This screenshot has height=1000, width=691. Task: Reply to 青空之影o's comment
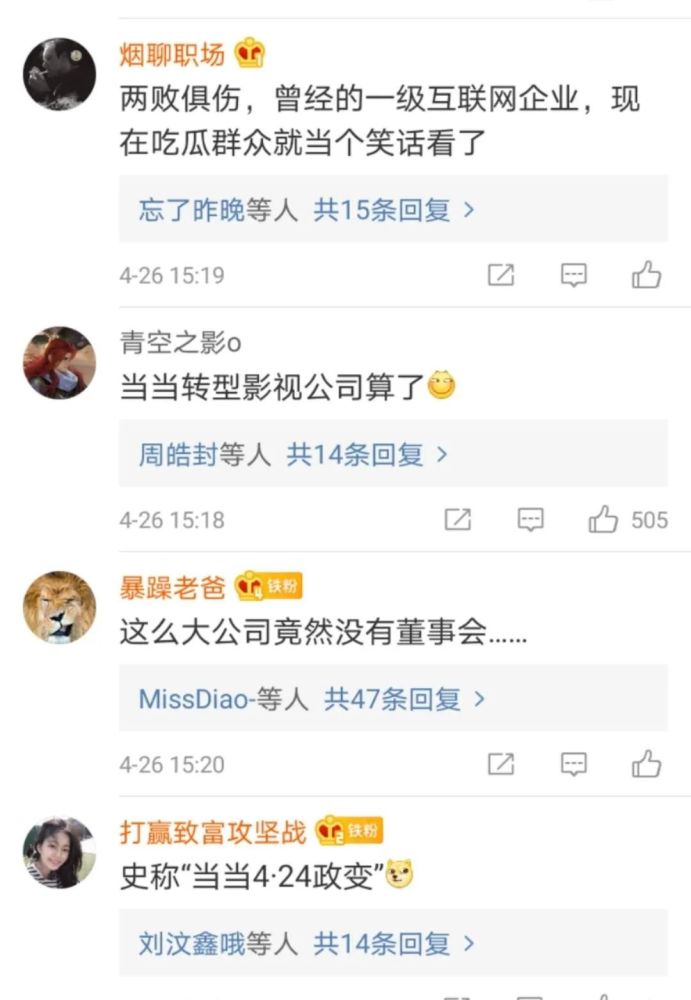(530, 520)
